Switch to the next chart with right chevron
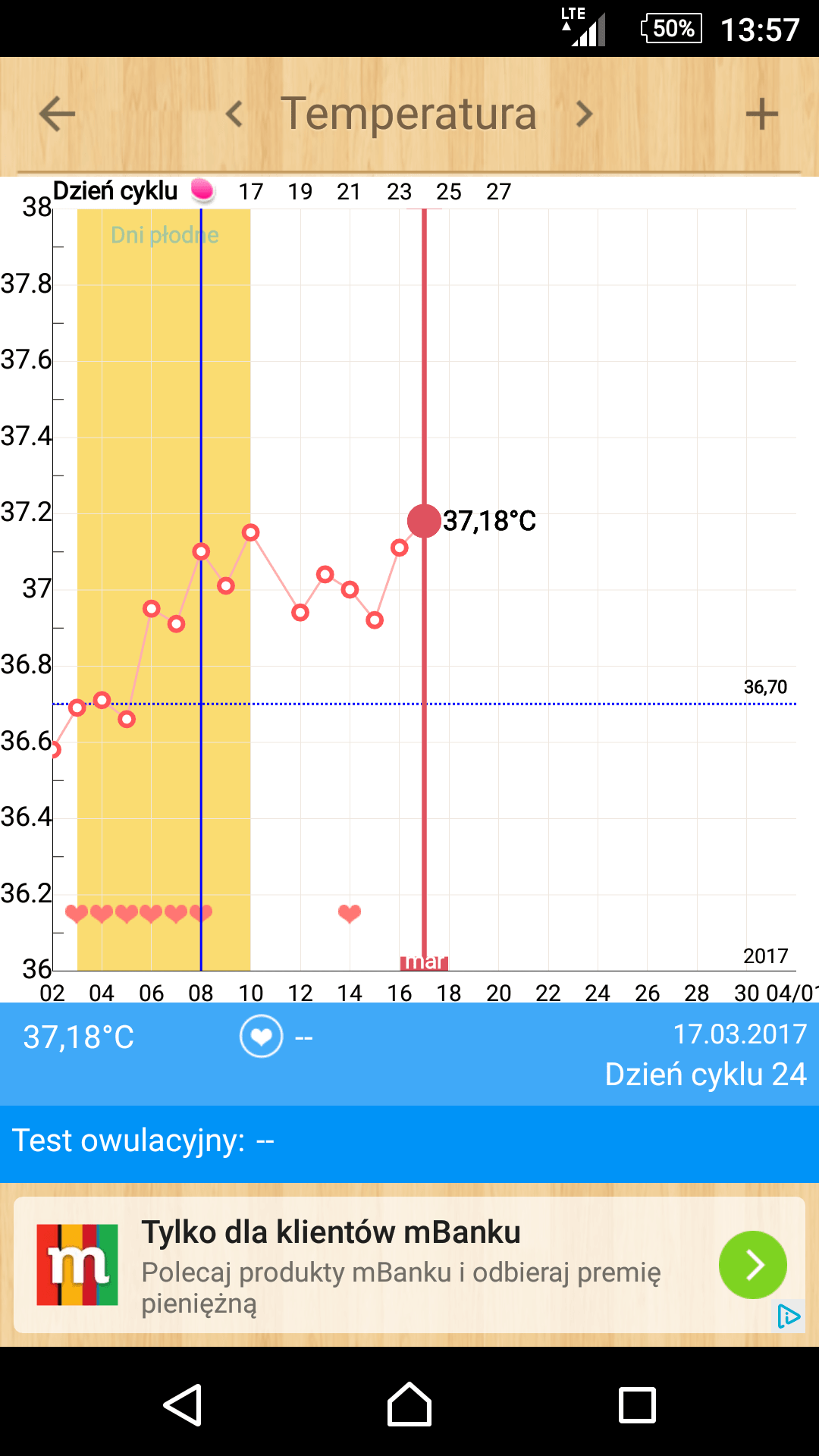The height and width of the screenshot is (1456, 819). [583, 115]
